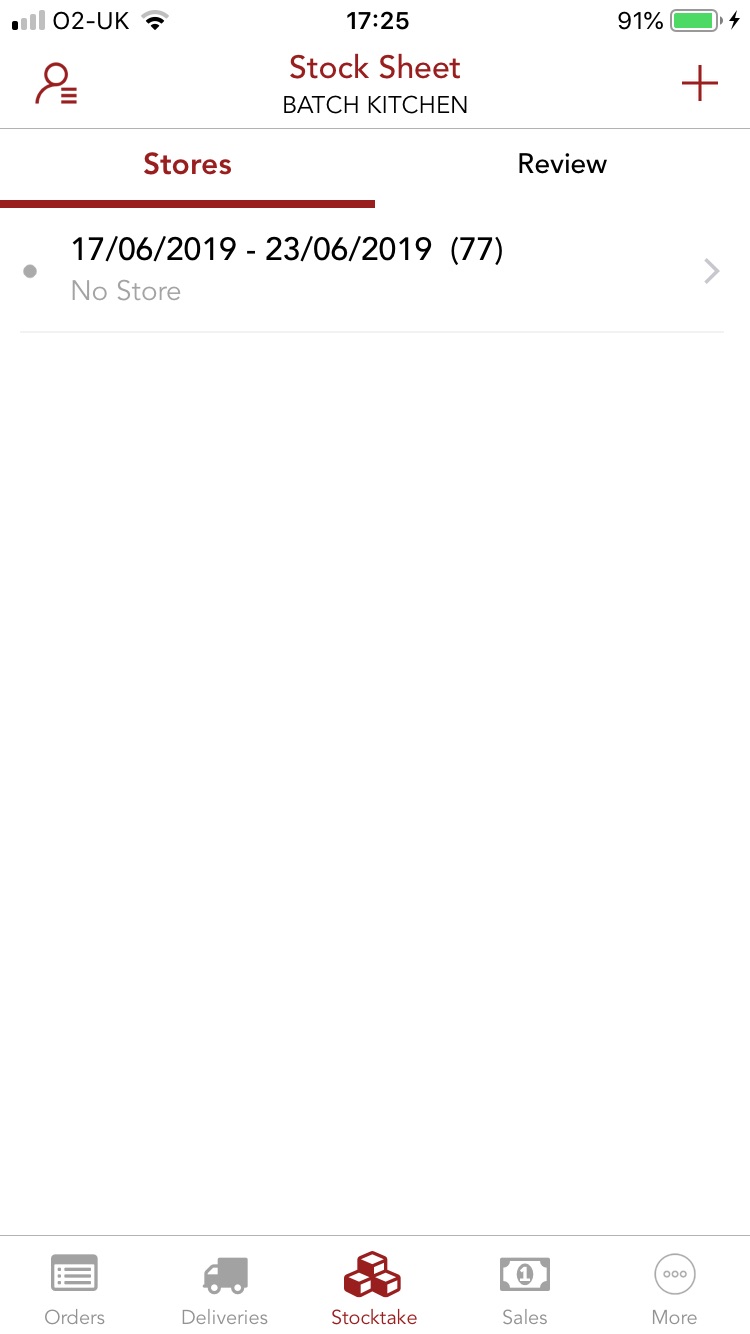
Task: Select the Orders icon in bottom navigation
Action: click(x=74, y=1285)
